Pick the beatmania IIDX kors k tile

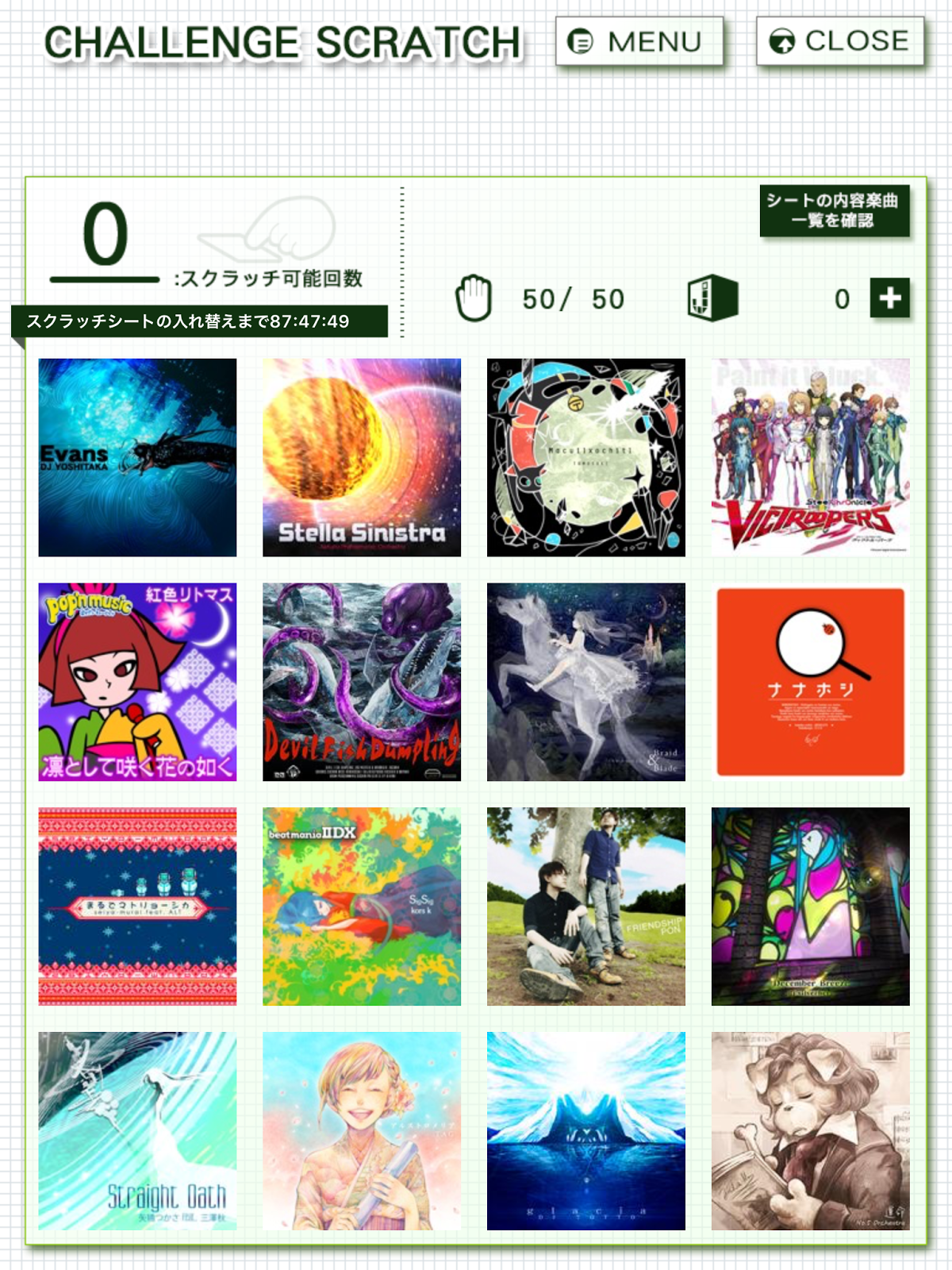(362, 906)
